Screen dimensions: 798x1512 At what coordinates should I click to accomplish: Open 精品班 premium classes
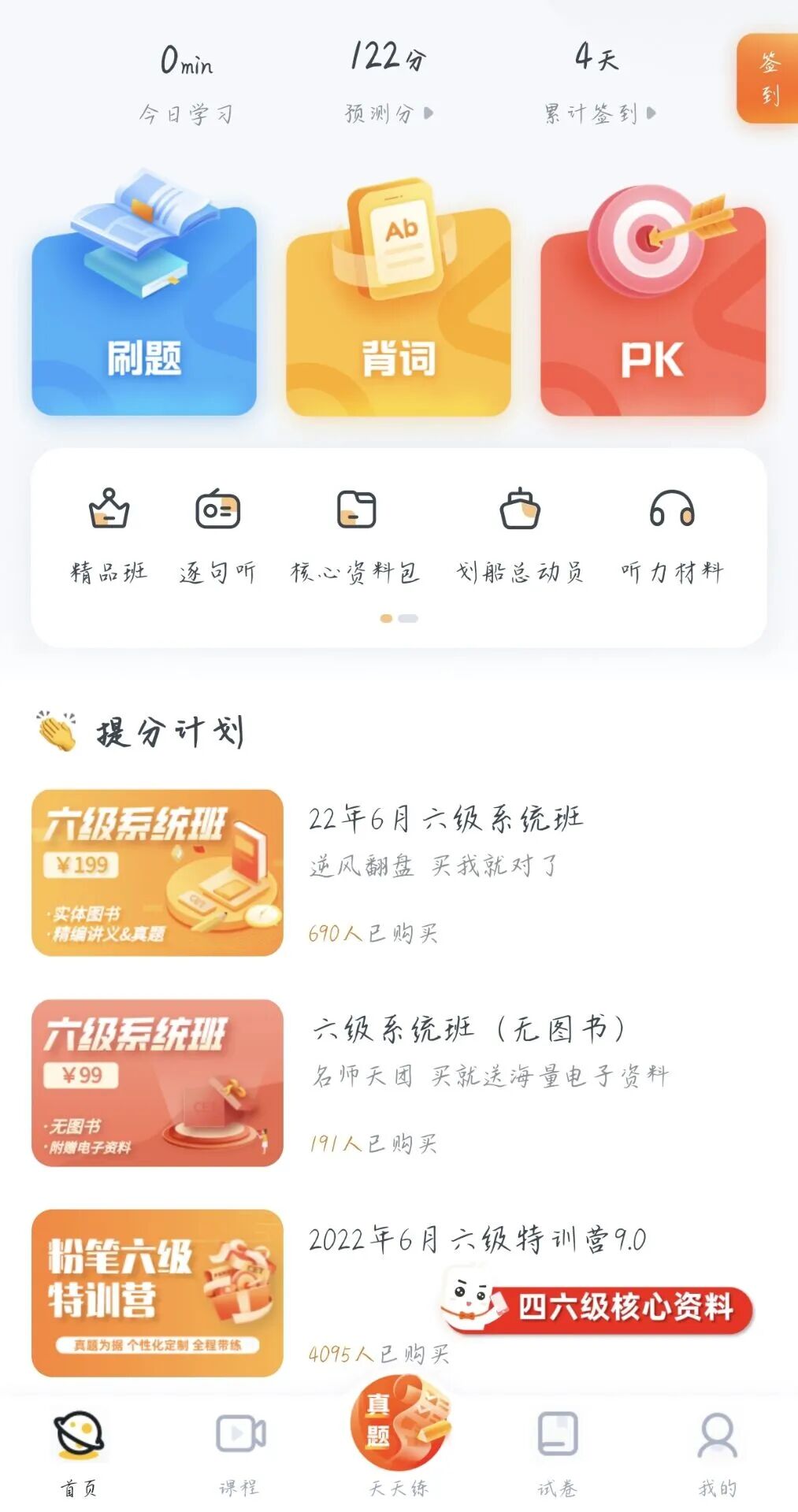(109, 535)
